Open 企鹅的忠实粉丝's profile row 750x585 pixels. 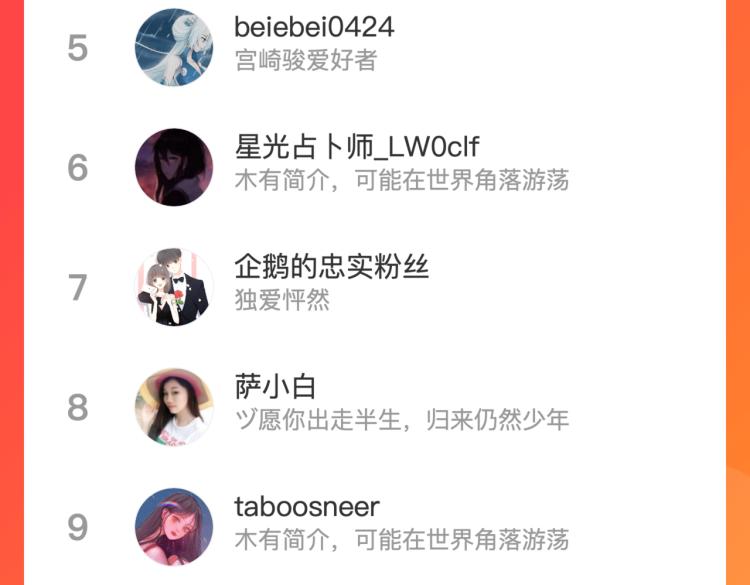point(375,287)
